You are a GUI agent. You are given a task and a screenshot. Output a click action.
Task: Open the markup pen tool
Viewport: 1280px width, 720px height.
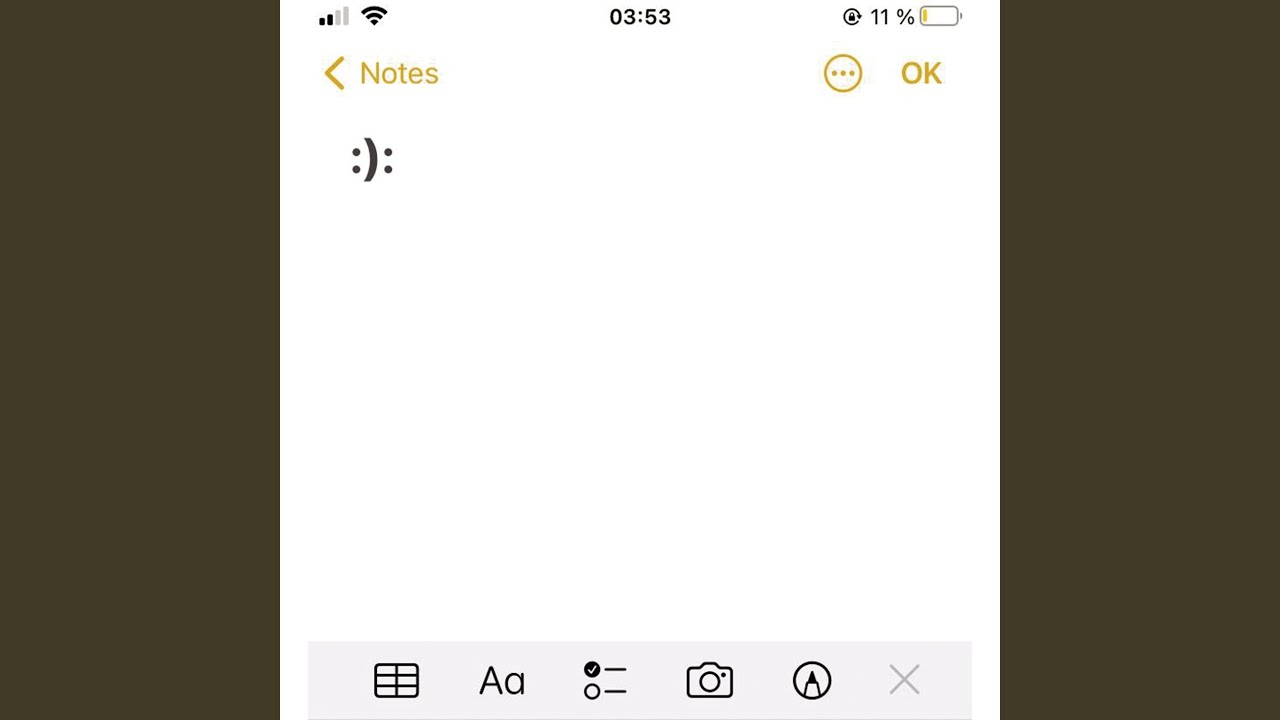coord(811,681)
